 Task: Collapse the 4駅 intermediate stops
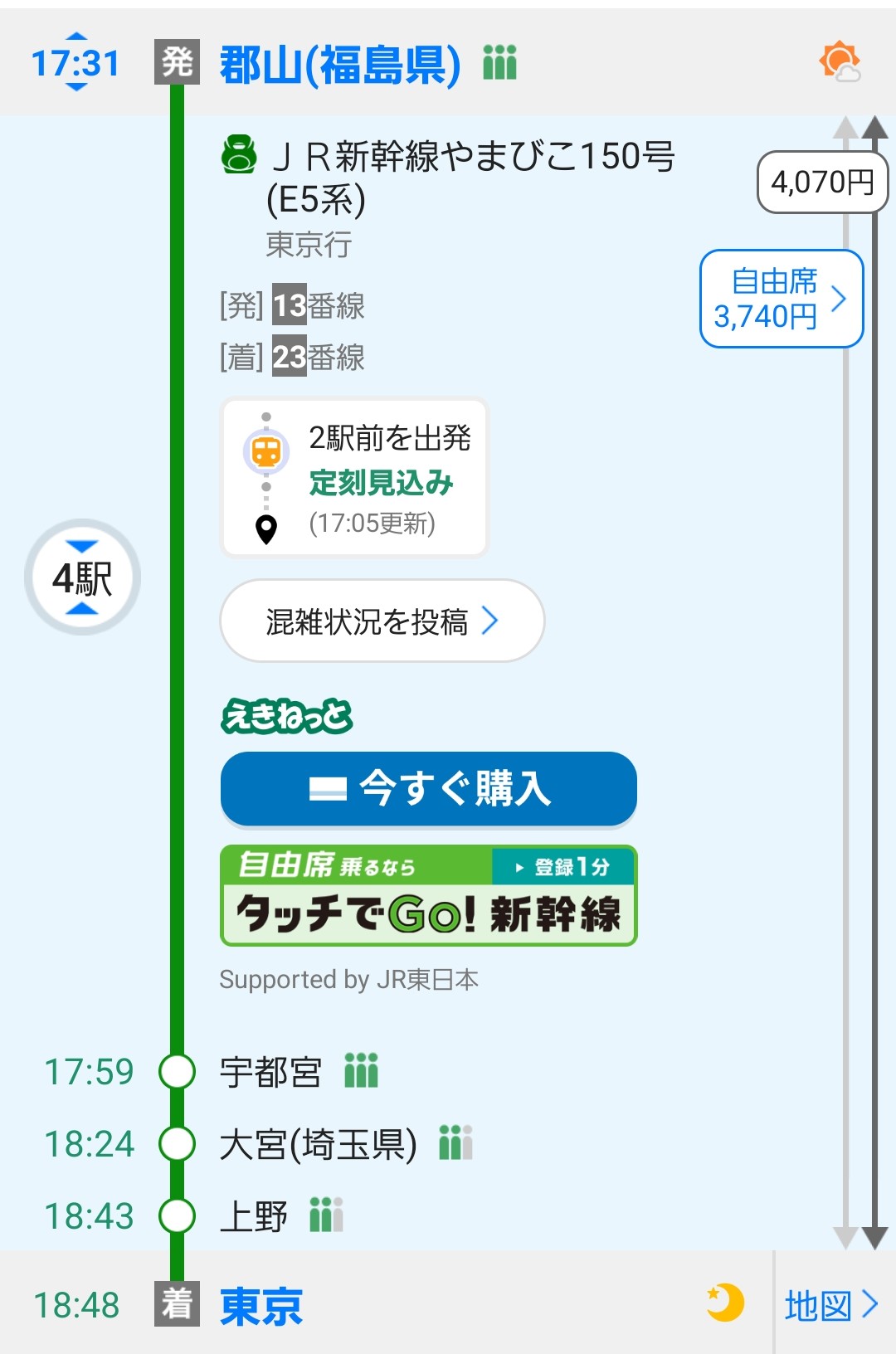(x=82, y=577)
